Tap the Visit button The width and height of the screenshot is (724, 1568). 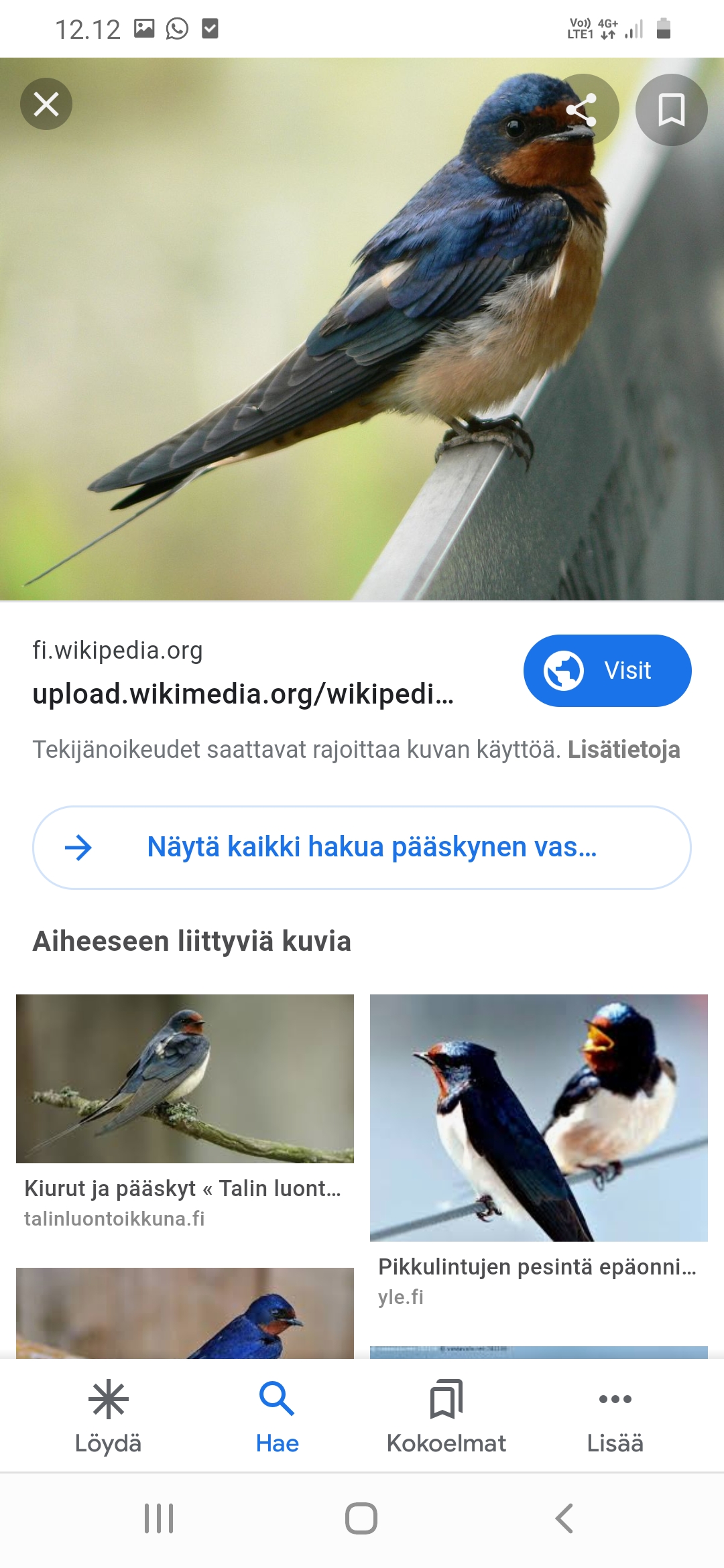(607, 670)
